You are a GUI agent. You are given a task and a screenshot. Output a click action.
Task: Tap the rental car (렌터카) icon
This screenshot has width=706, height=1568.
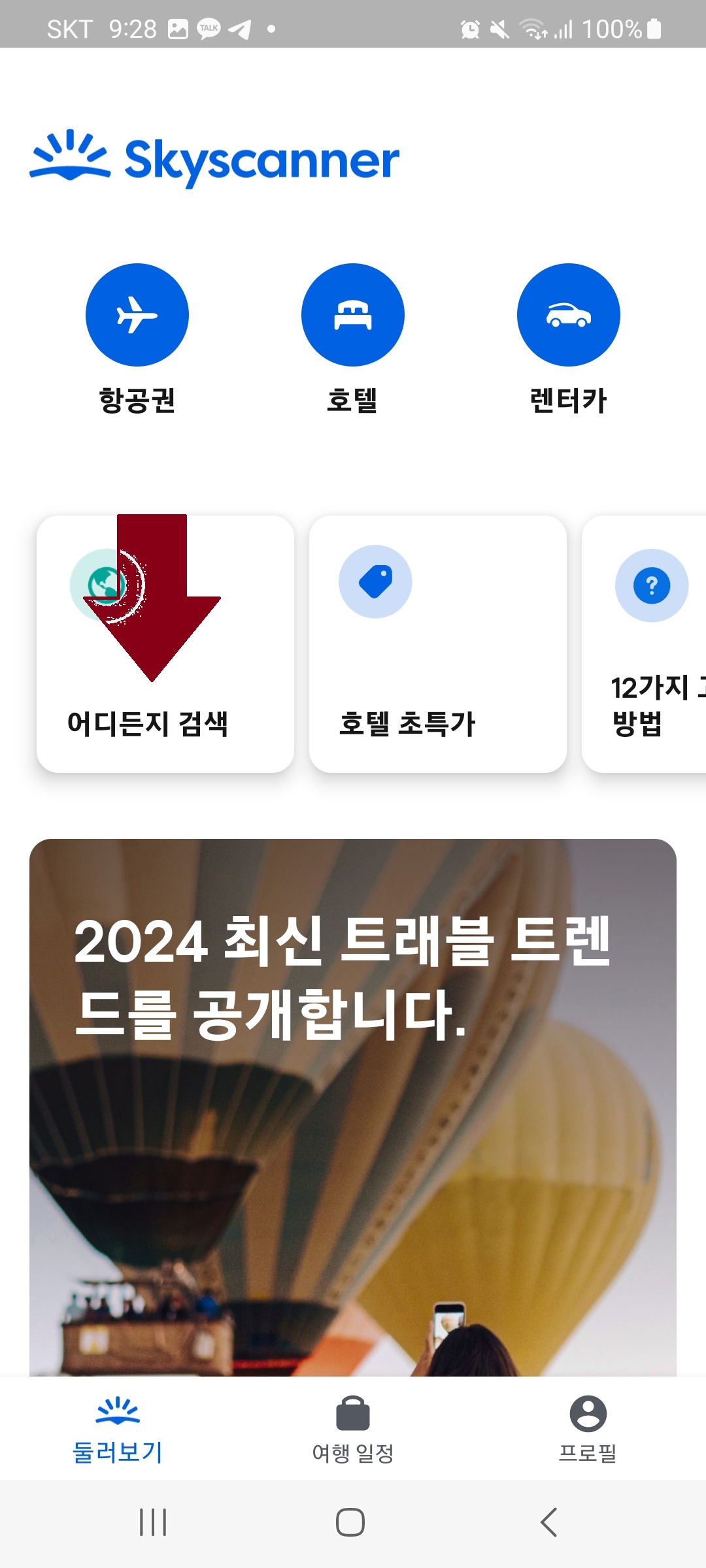567,314
